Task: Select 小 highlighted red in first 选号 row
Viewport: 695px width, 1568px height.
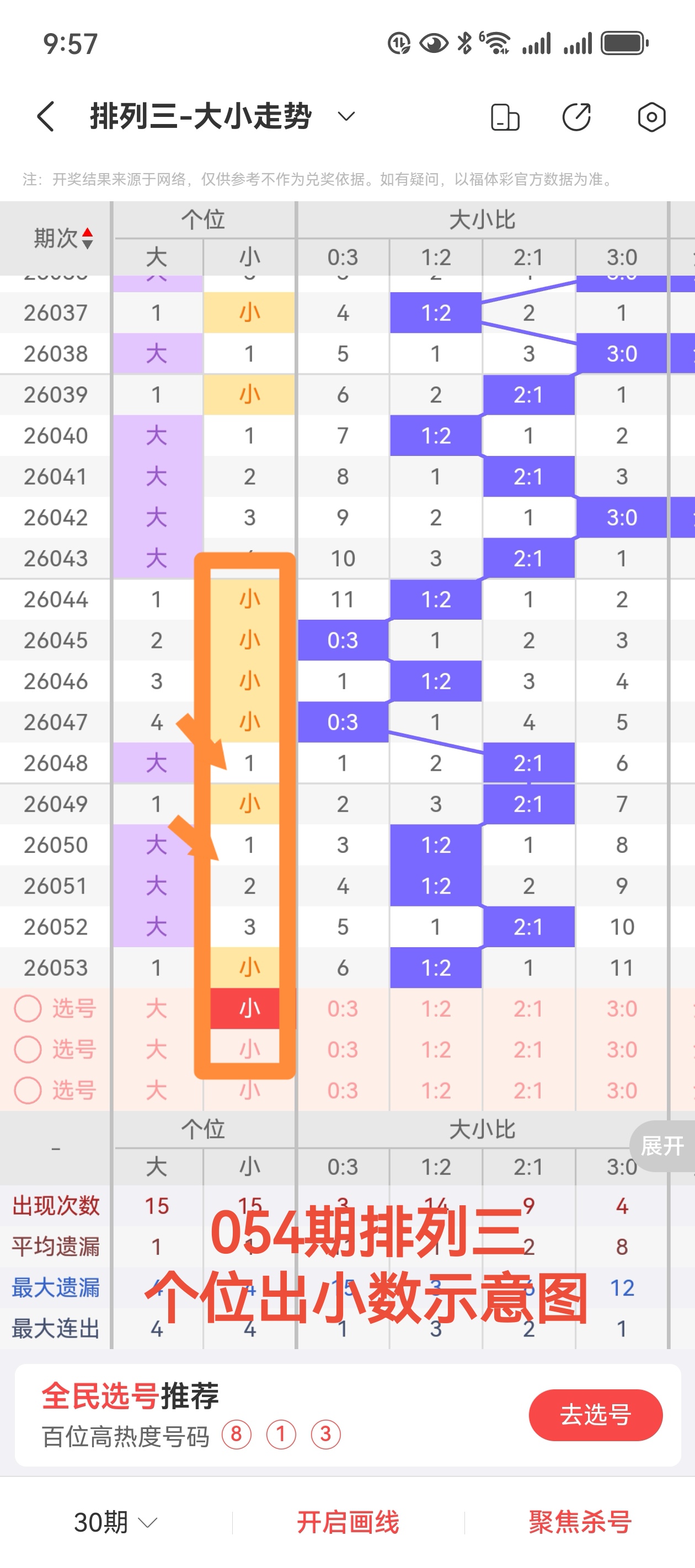Action: coord(250,1008)
